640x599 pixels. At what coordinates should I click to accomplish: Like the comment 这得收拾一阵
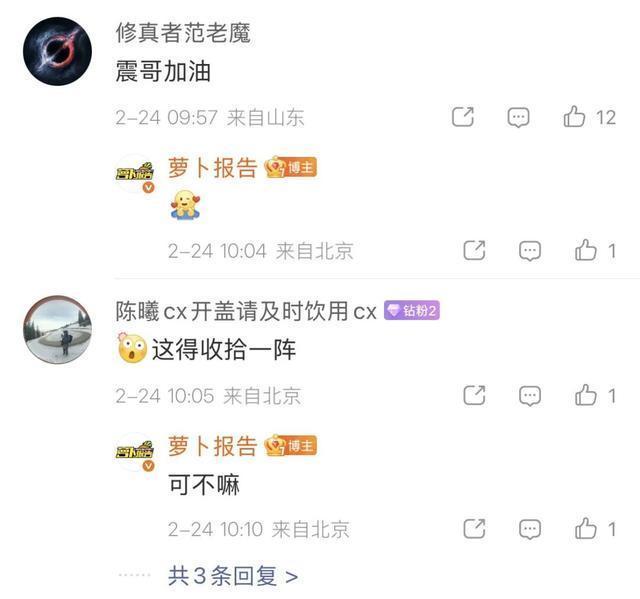click(585, 395)
